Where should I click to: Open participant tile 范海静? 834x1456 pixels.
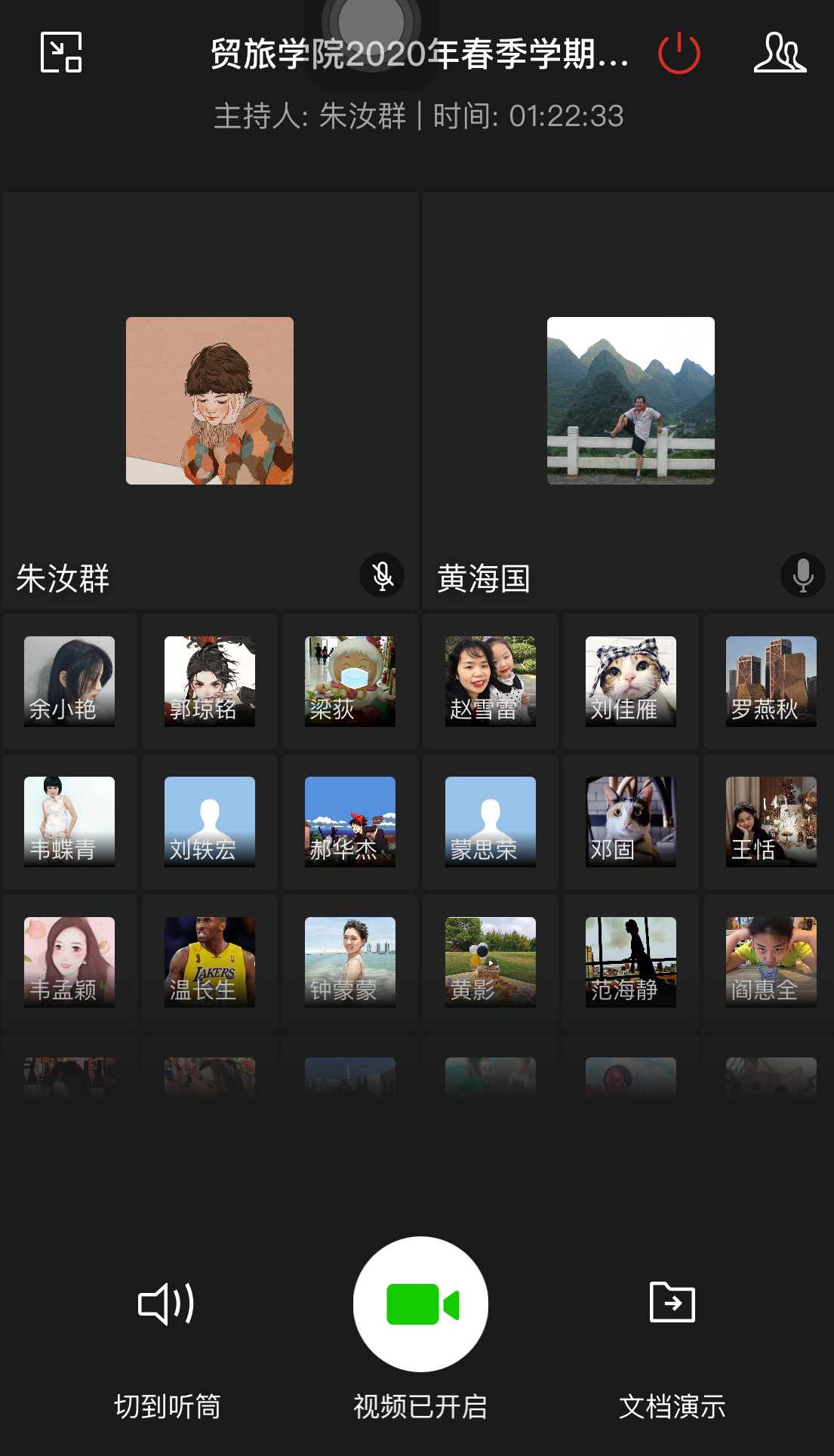click(631, 962)
